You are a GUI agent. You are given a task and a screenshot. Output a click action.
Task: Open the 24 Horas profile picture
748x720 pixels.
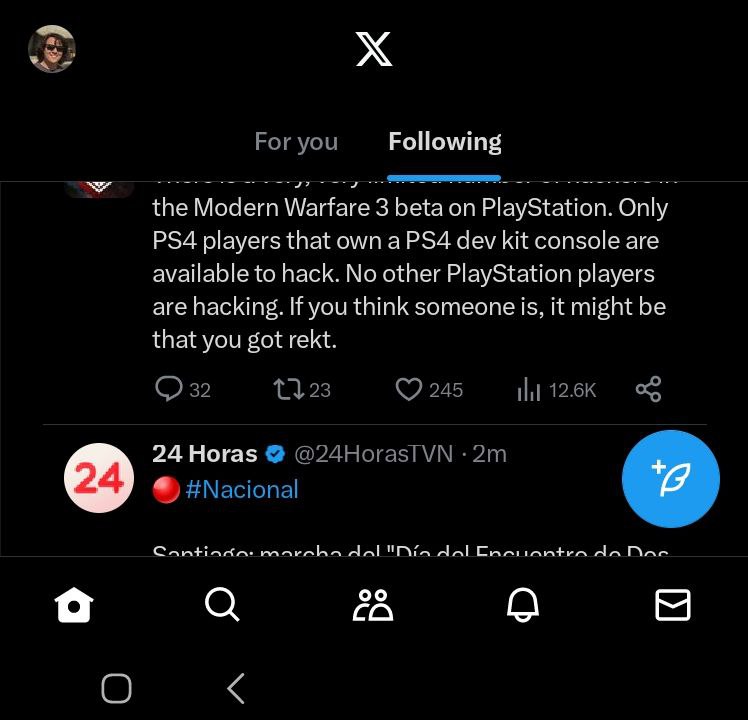click(x=98, y=480)
